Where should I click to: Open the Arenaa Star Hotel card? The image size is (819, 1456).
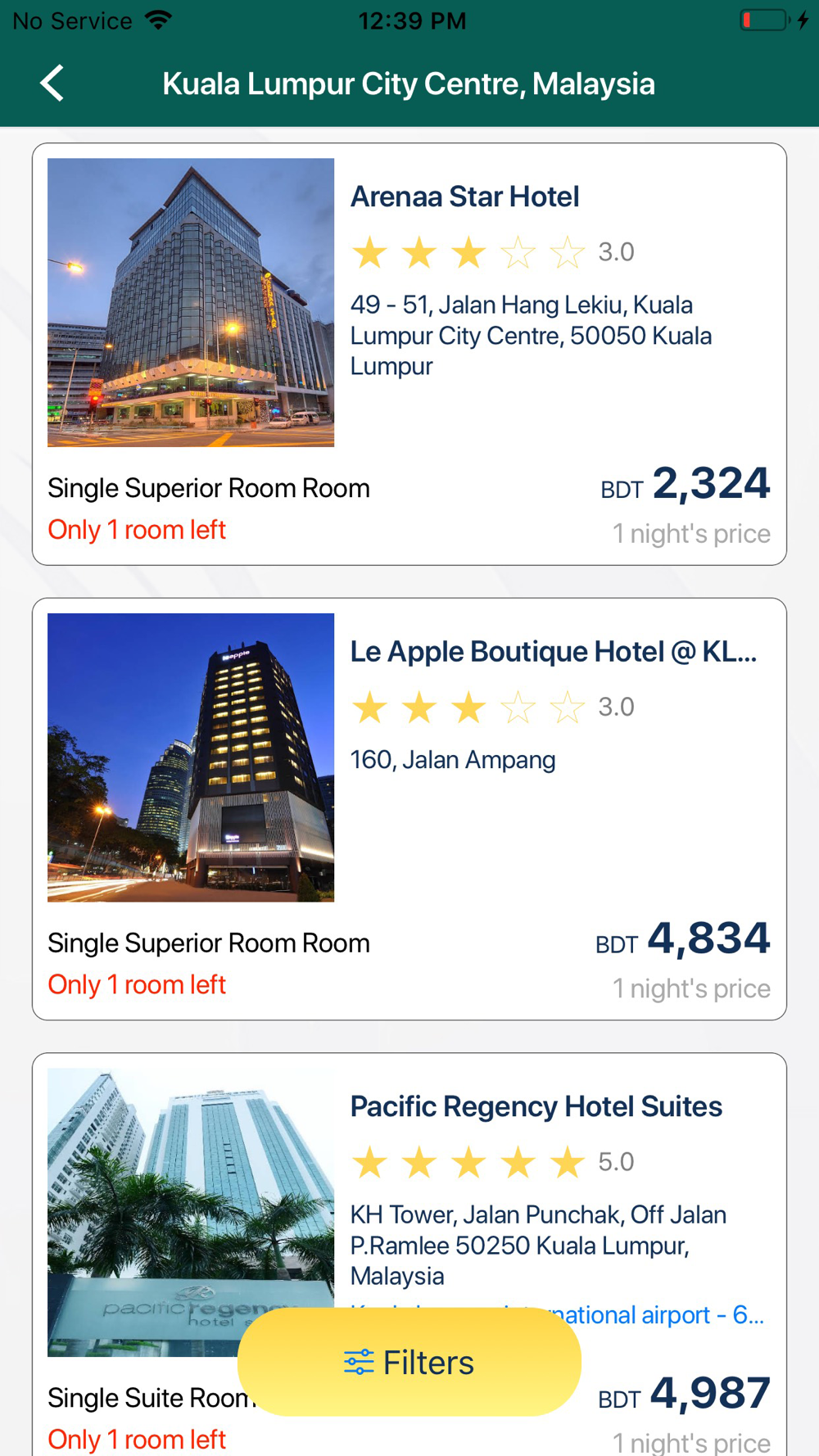tap(409, 354)
